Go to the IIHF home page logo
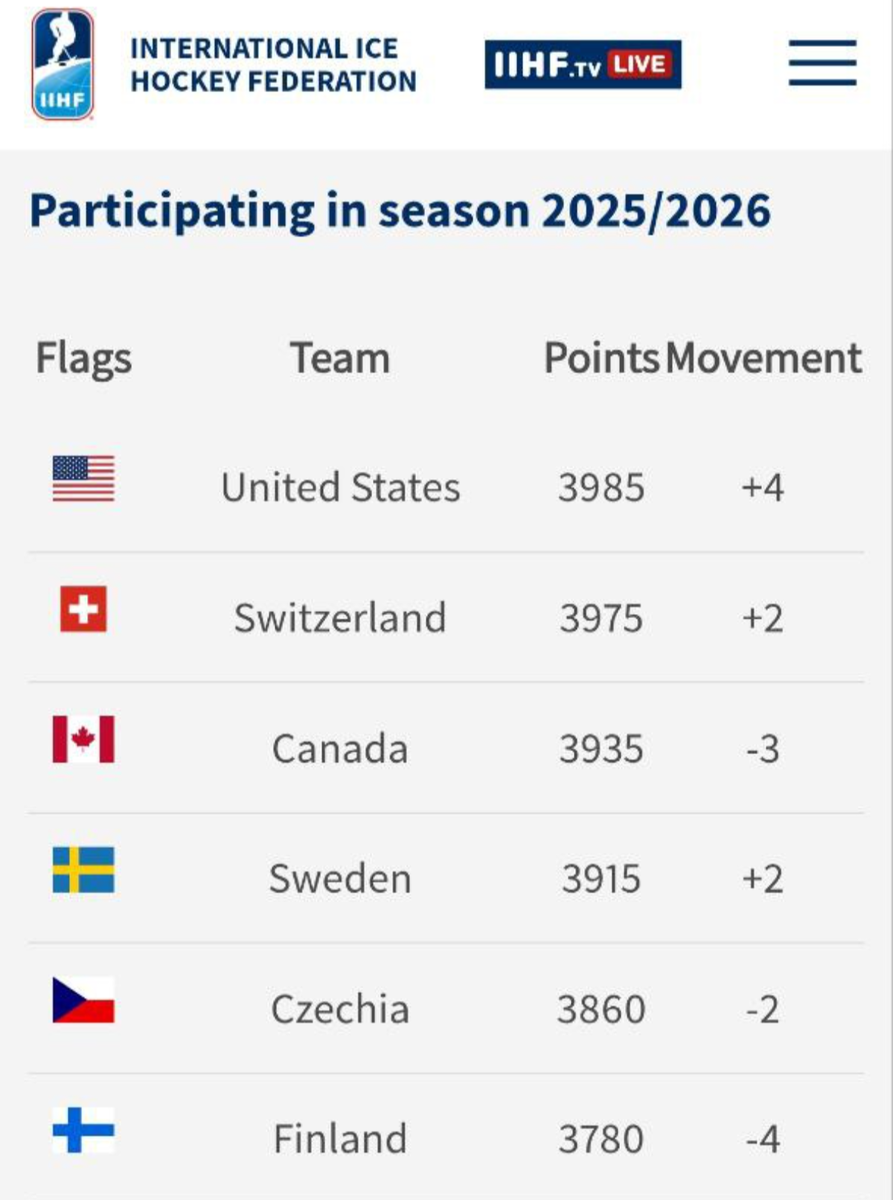Viewport: 893px width, 1200px height. pos(63,65)
